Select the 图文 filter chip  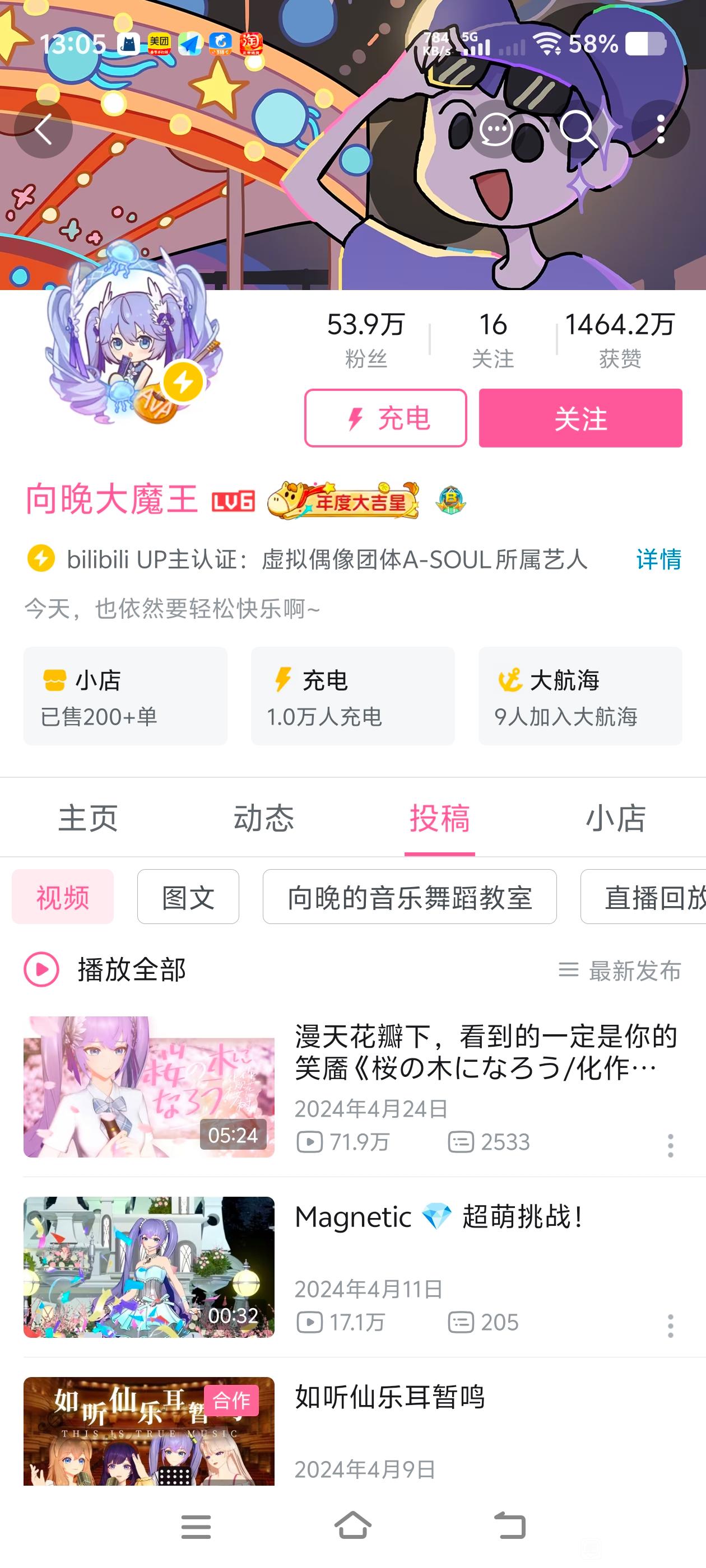(188, 897)
